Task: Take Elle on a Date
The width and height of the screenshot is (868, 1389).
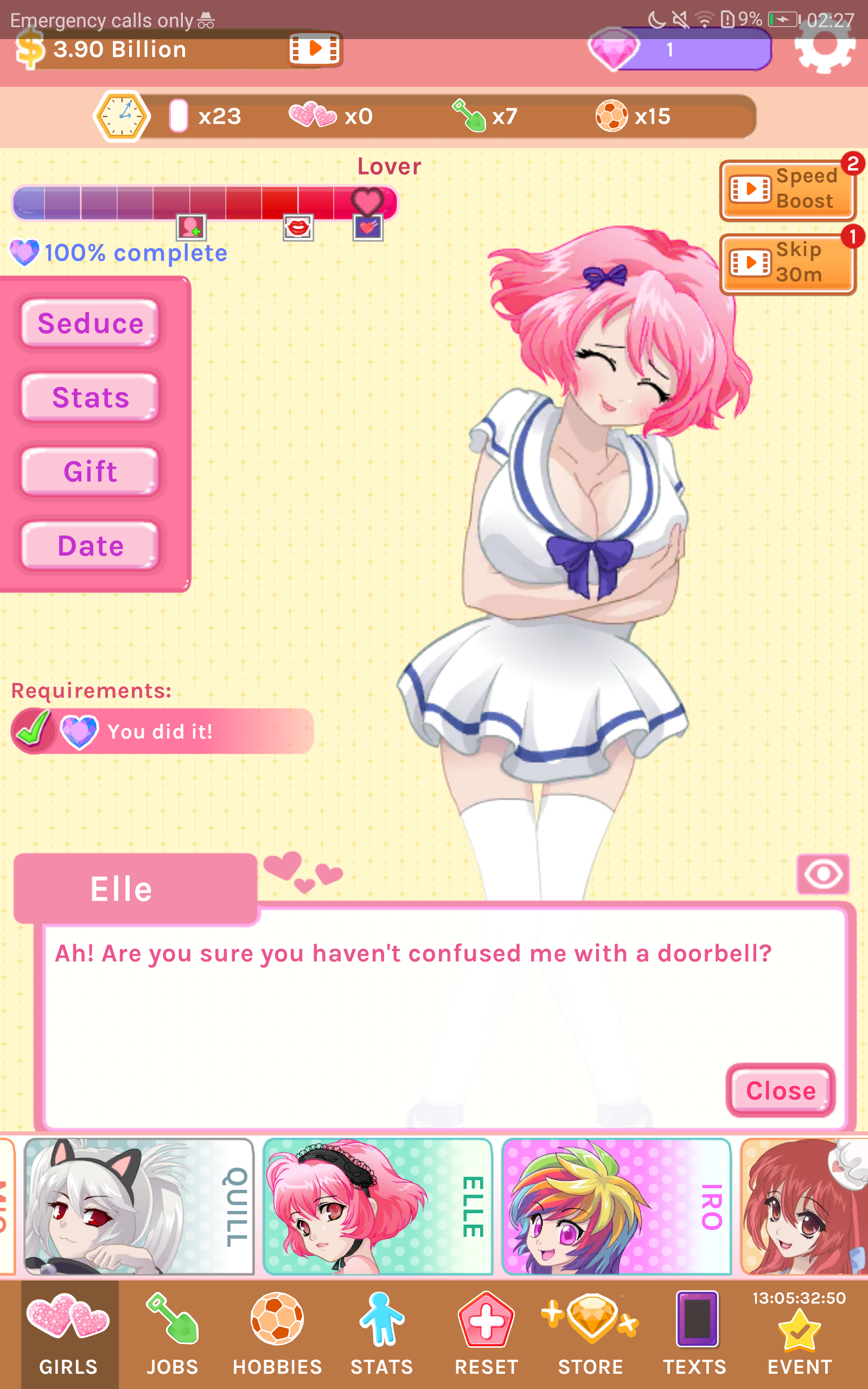Action: (90, 545)
